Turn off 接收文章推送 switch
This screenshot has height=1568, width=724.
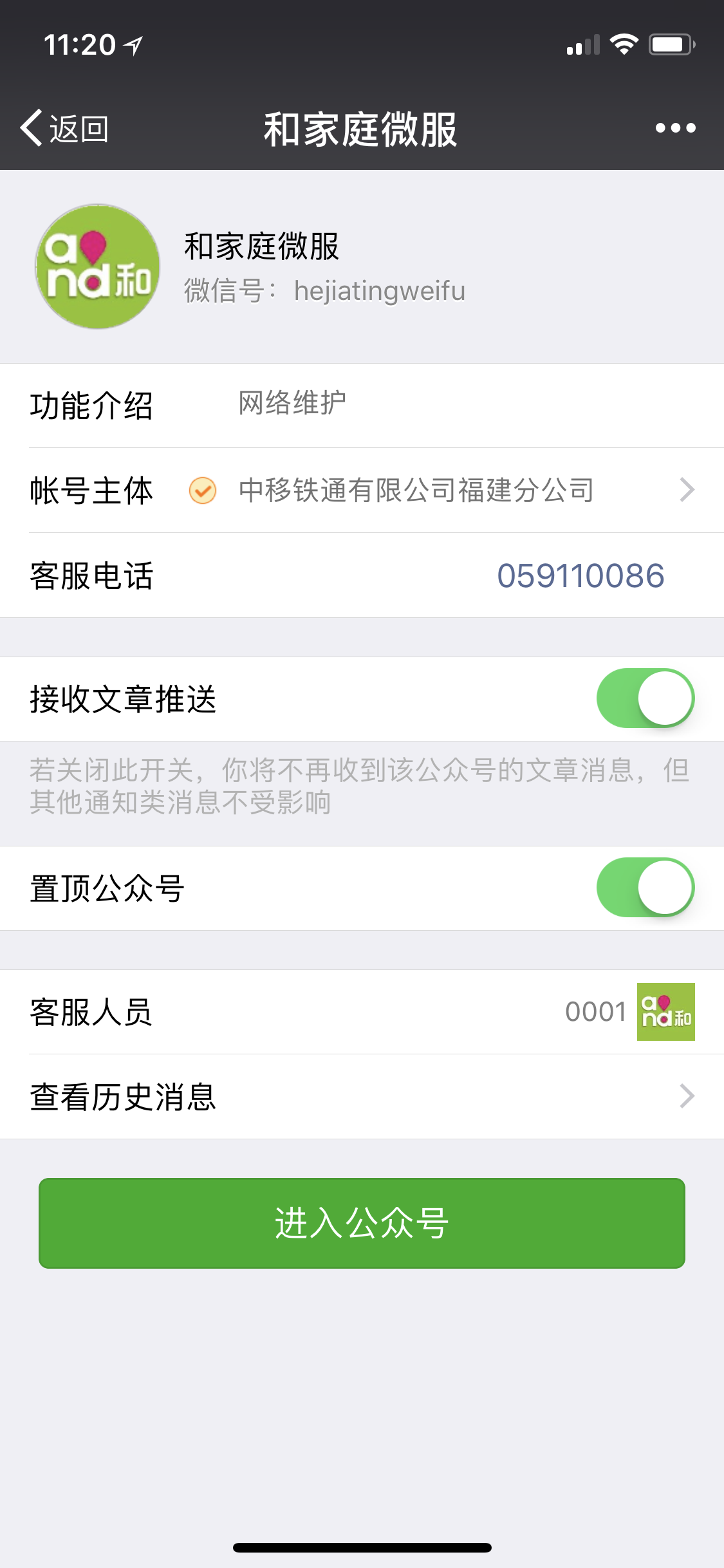tap(645, 698)
